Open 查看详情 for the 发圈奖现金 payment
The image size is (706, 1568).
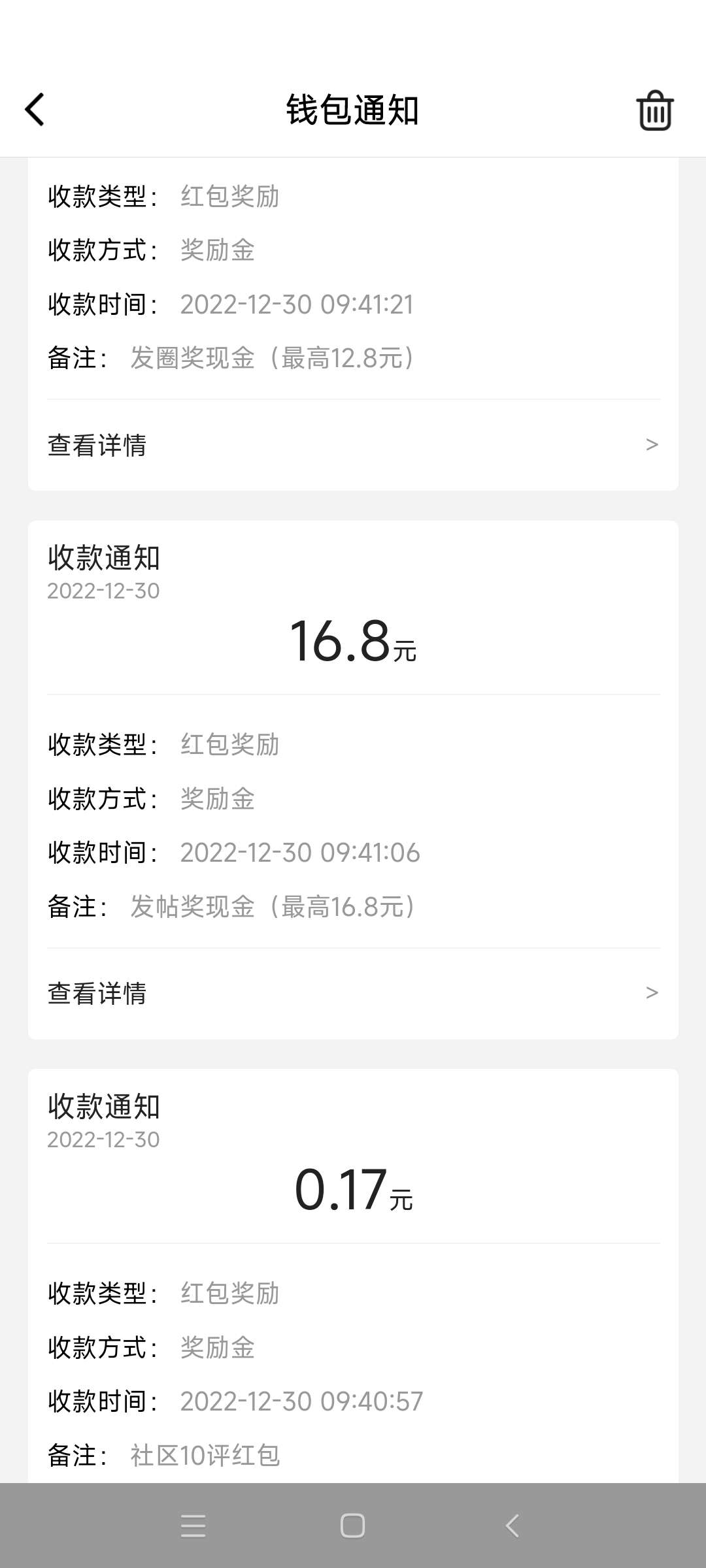tap(353, 445)
